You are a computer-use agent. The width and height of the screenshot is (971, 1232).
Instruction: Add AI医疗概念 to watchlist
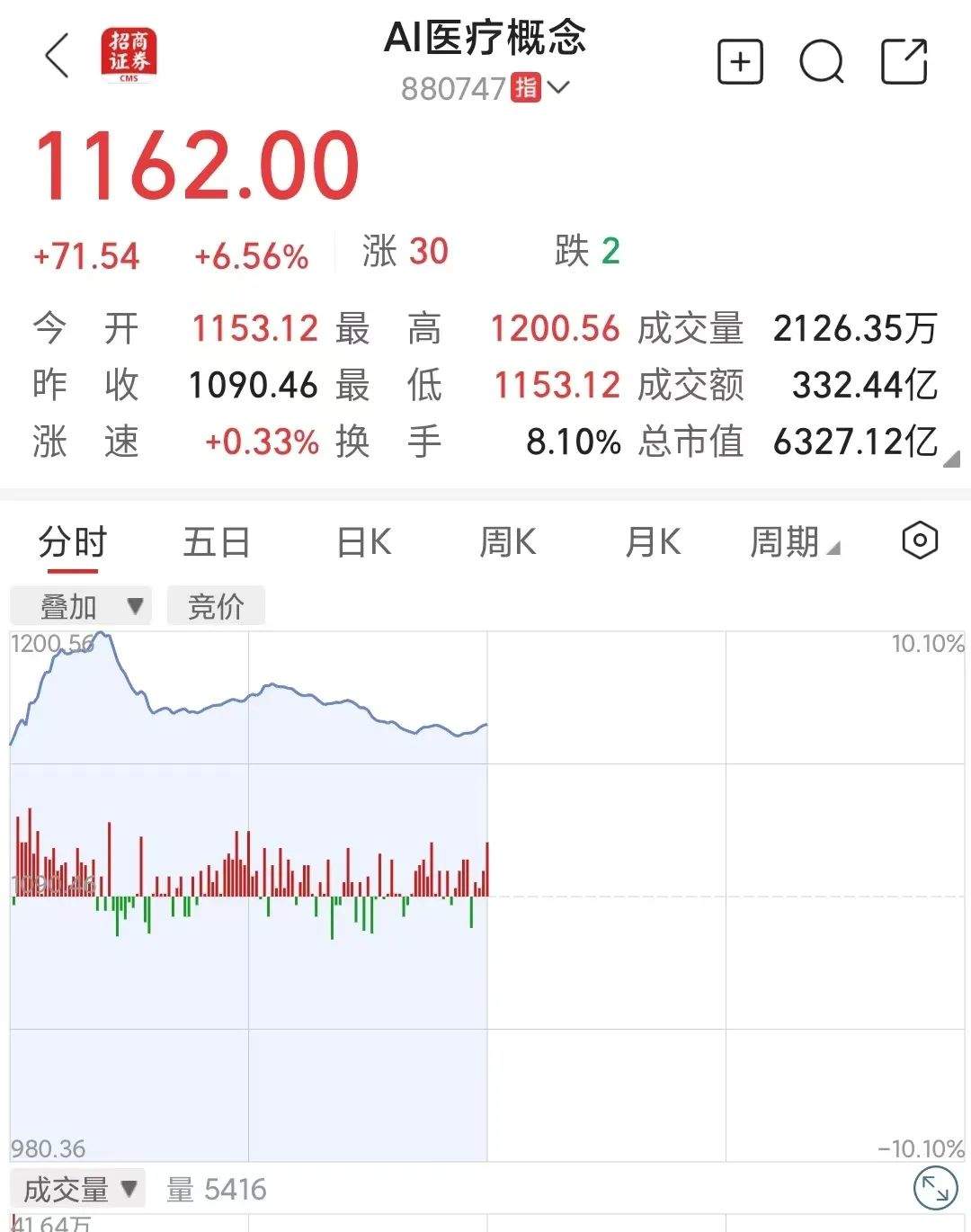pyautogui.click(x=739, y=62)
